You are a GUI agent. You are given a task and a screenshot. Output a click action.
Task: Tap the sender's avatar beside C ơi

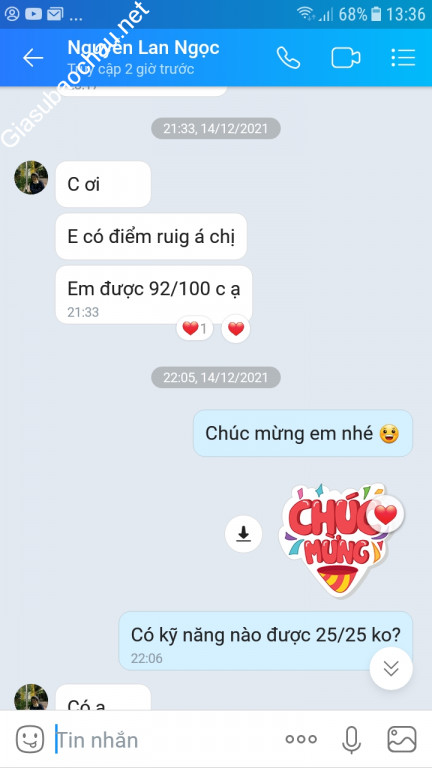(x=31, y=177)
